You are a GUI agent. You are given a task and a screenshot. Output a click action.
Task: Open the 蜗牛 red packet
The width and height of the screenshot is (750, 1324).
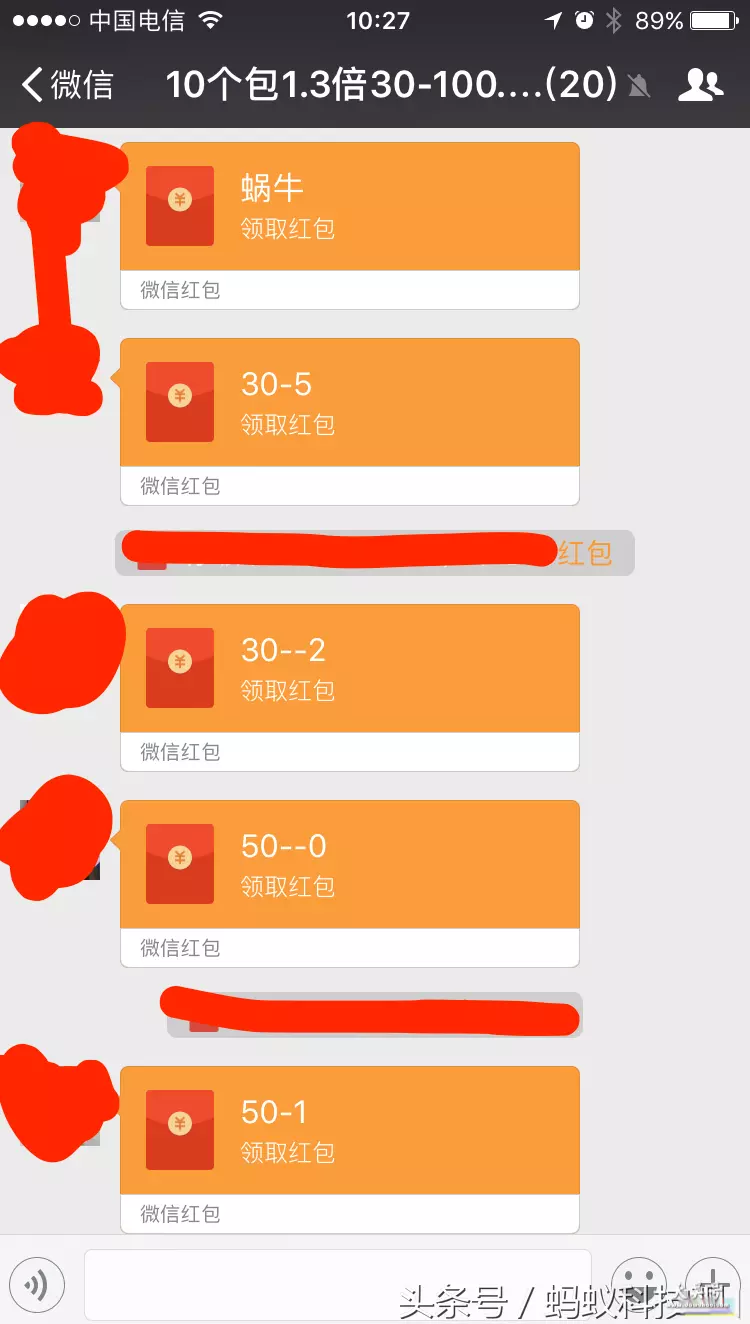tap(350, 226)
